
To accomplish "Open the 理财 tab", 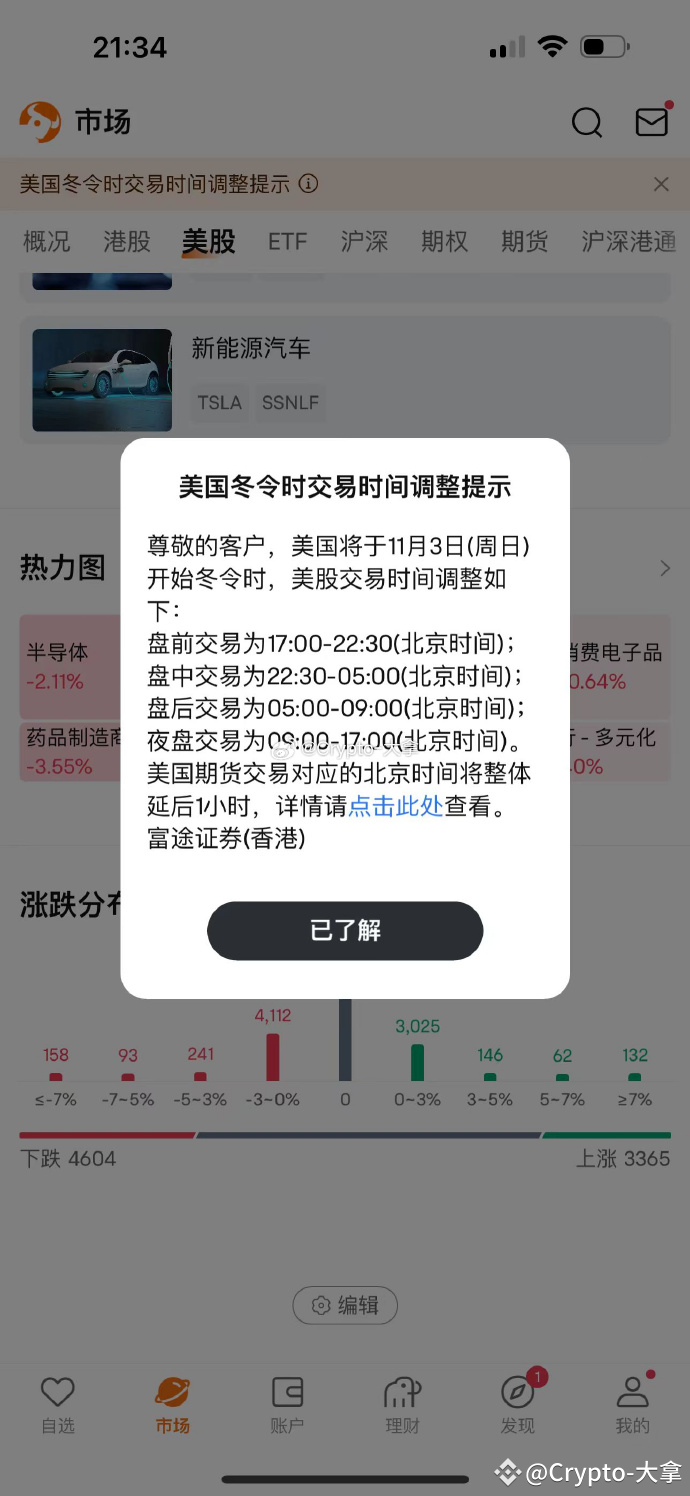I will (x=402, y=1405).
